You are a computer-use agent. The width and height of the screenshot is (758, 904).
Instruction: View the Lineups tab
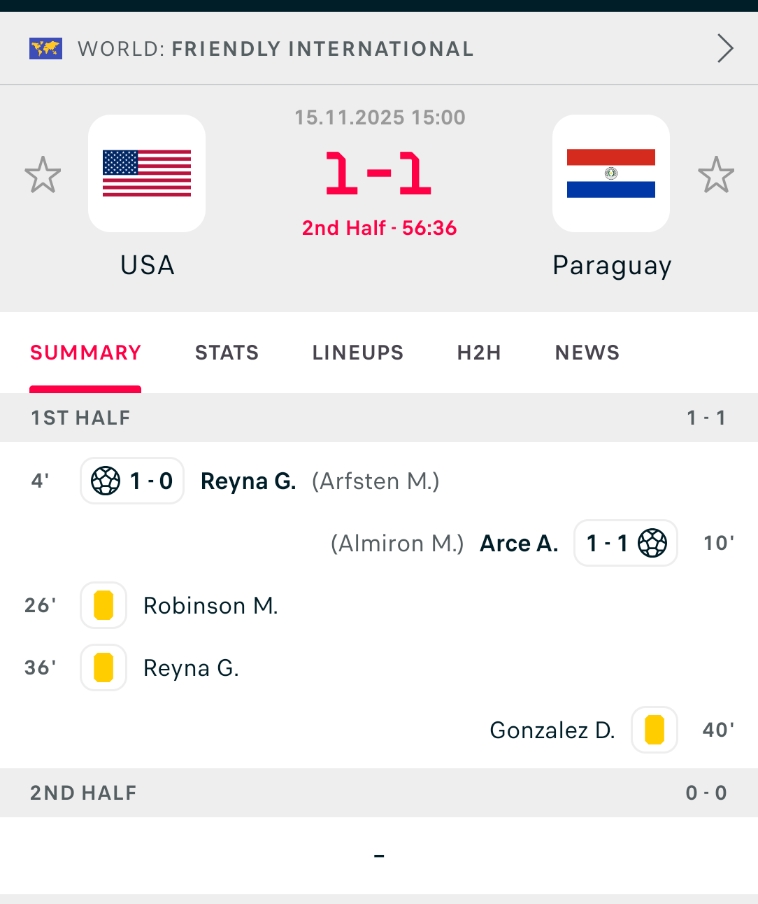(x=358, y=353)
